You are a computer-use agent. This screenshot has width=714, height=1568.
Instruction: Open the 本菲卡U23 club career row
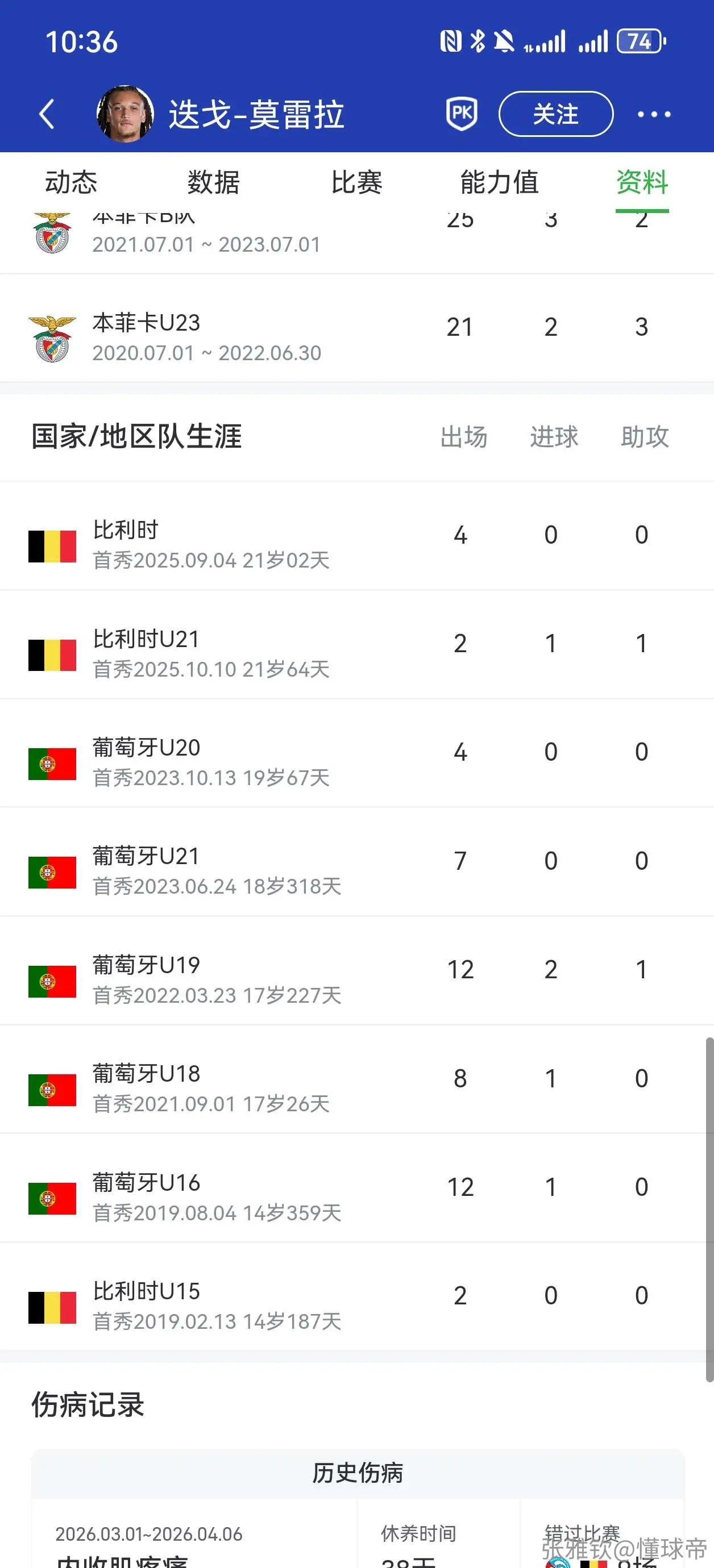[x=357, y=329]
